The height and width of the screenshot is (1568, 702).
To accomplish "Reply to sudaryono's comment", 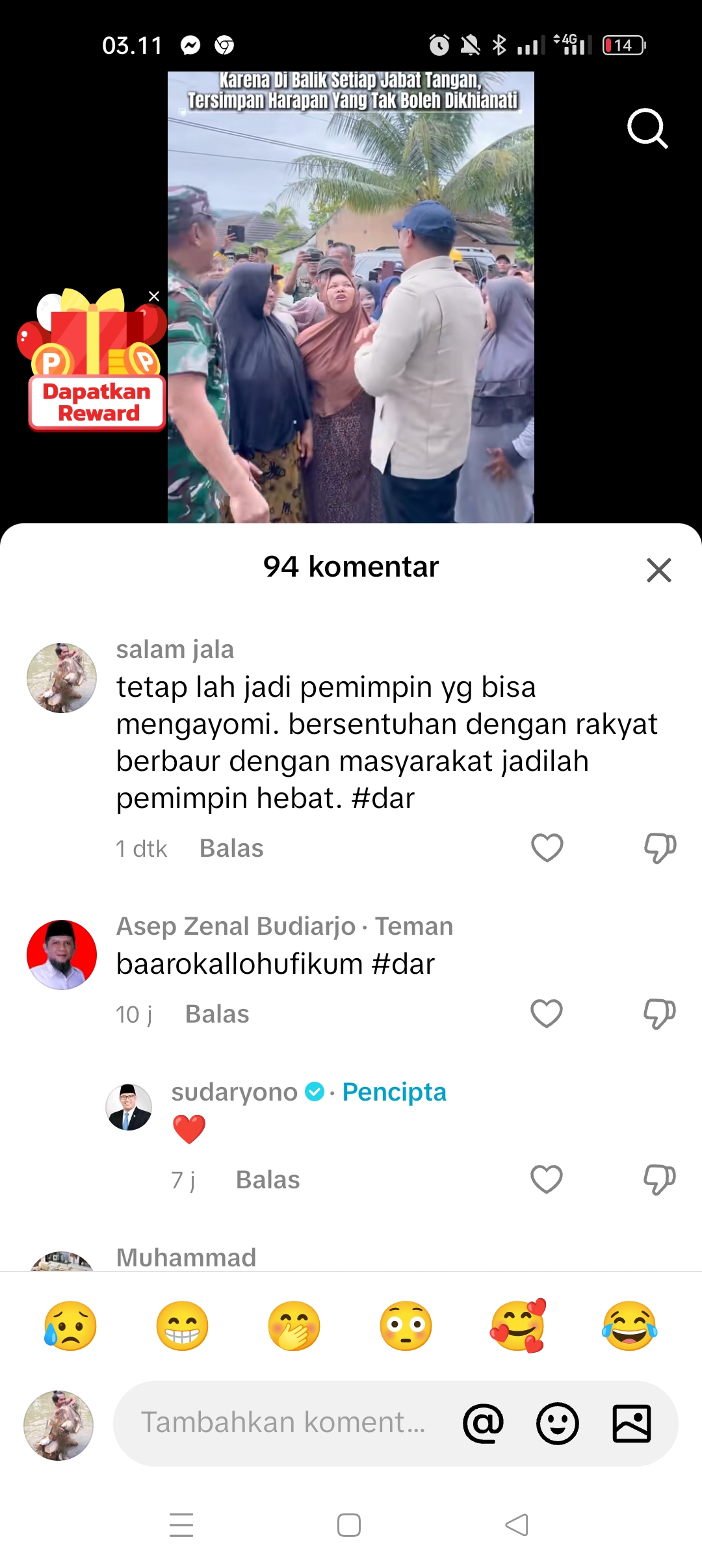I will 268,1180.
